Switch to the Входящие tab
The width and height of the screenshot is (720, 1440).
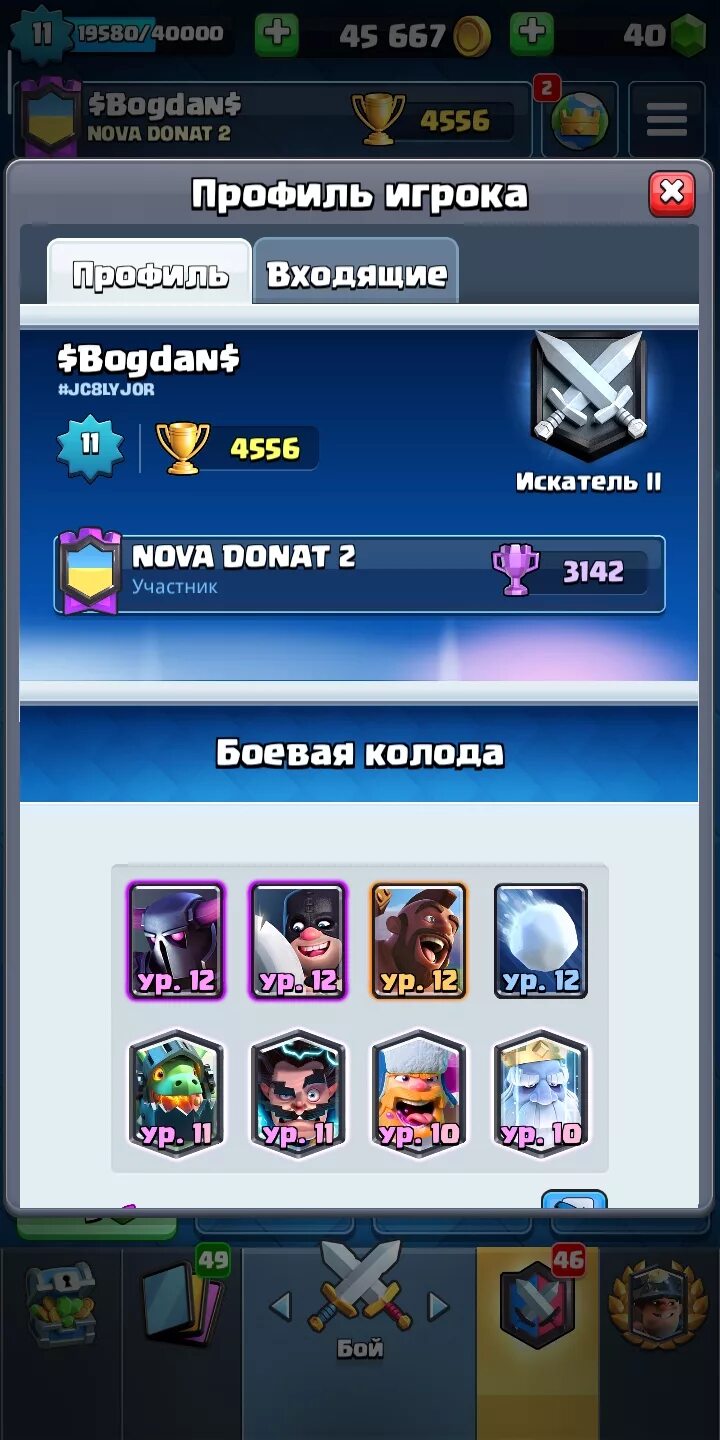(356, 272)
